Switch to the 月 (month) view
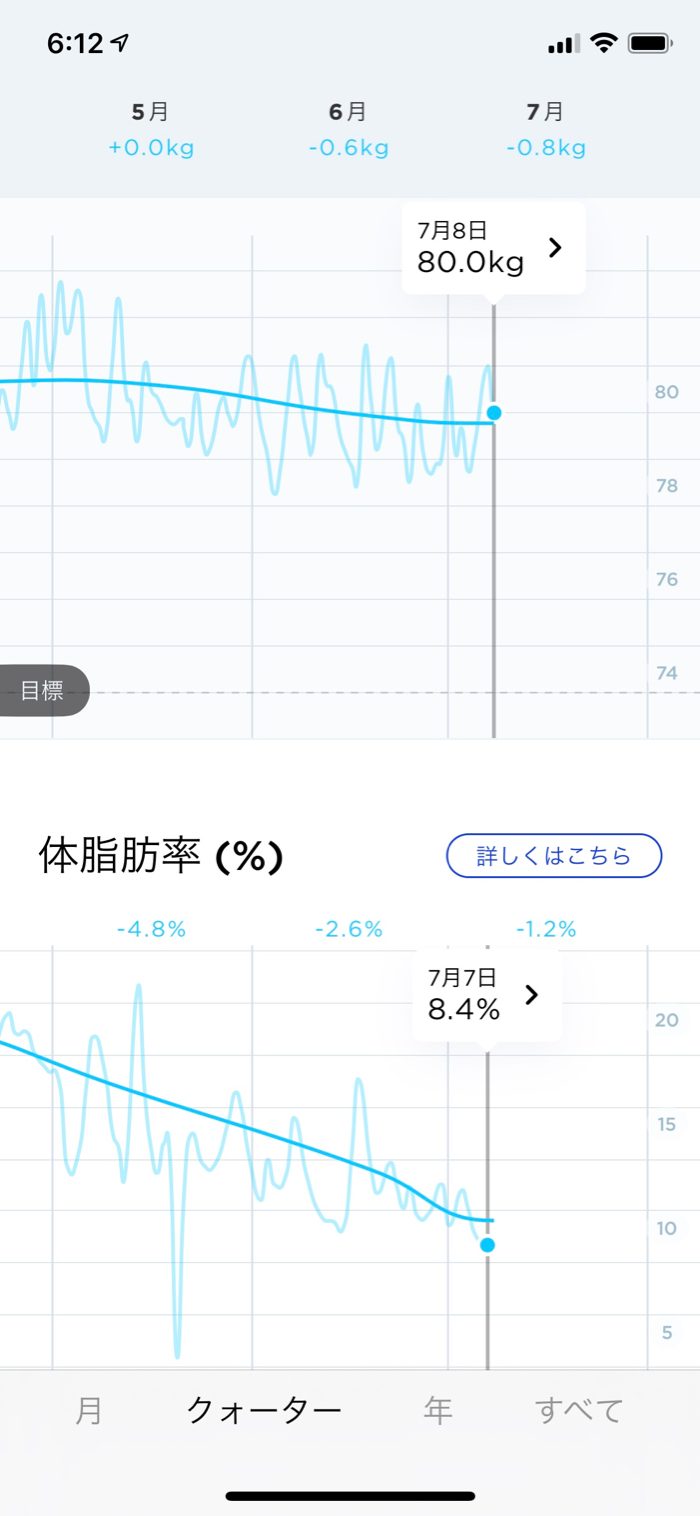Screen dimensions: 700x1516 click(88, 1411)
